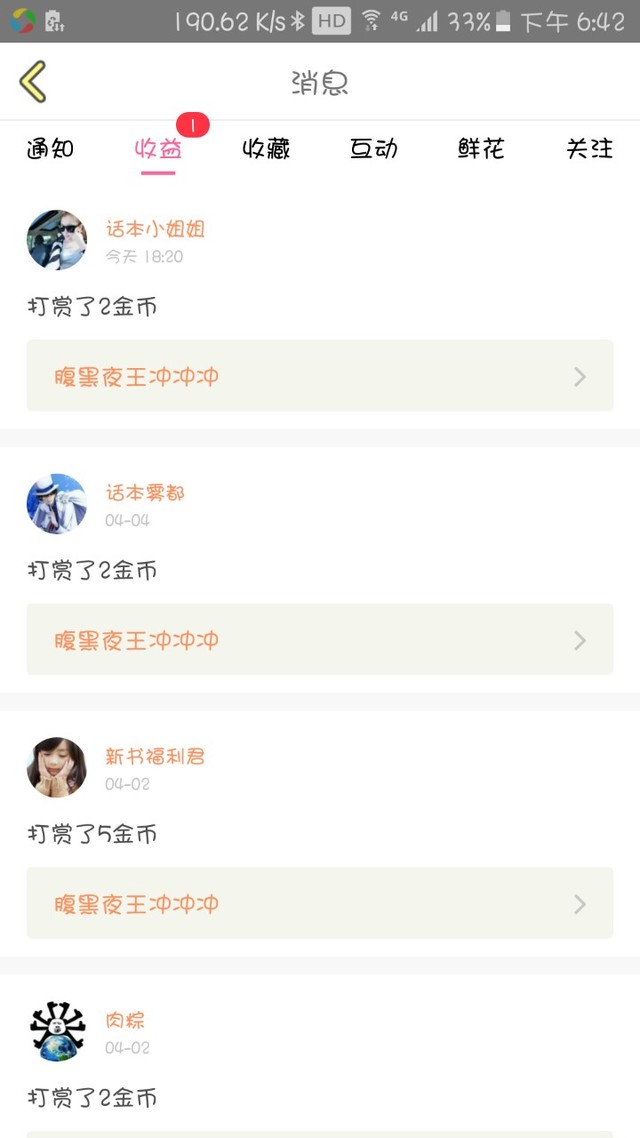640x1138 pixels.
Task: Open the 收藏 tab
Action: pyautogui.click(x=266, y=149)
